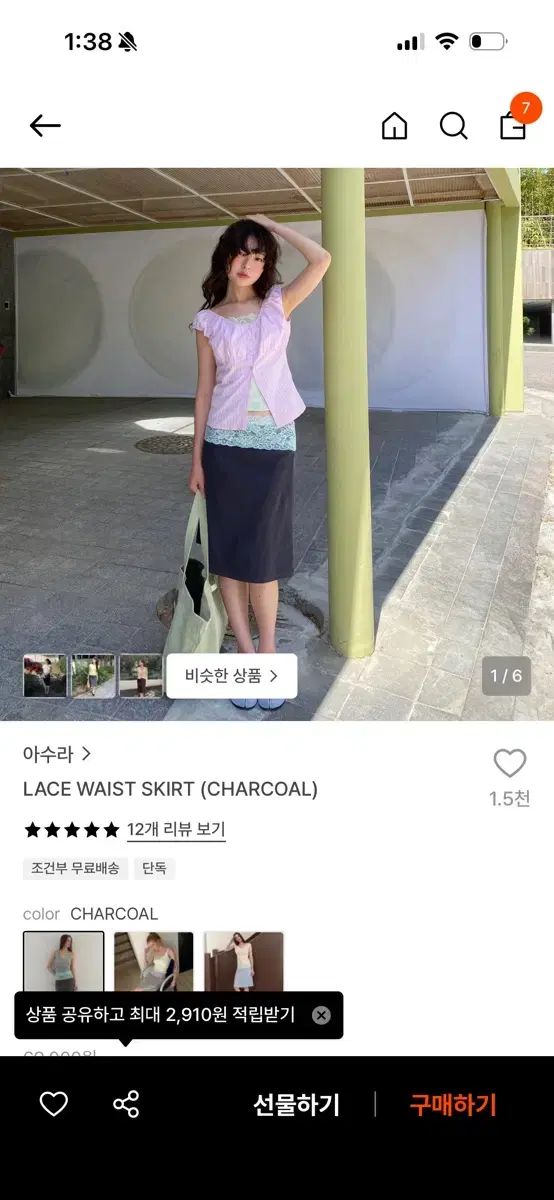Tap 선물하기 to send as gift
The width and height of the screenshot is (554, 1200).
pos(296,1105)
